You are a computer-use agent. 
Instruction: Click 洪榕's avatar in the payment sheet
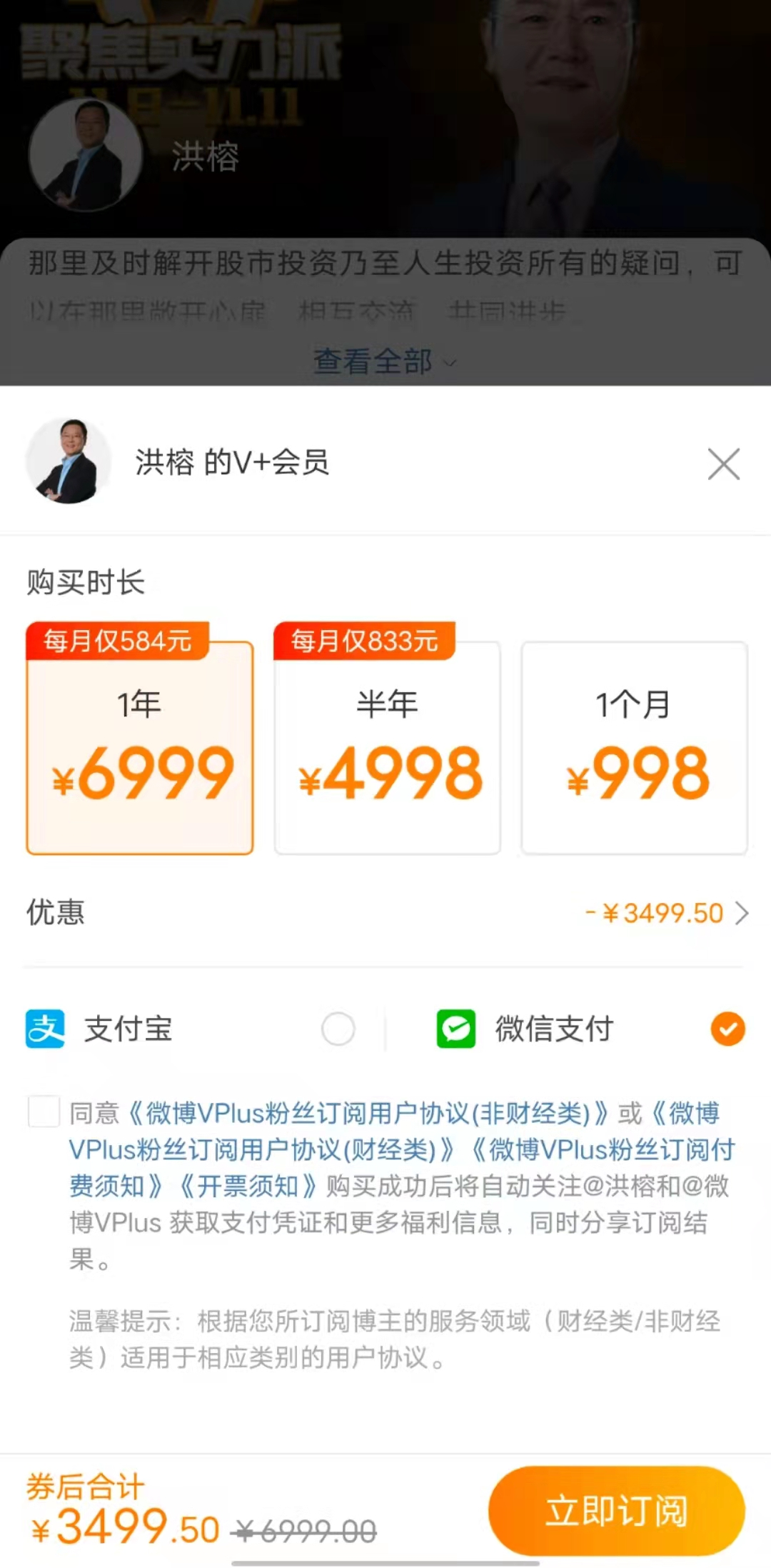click(x=69, y=461)
